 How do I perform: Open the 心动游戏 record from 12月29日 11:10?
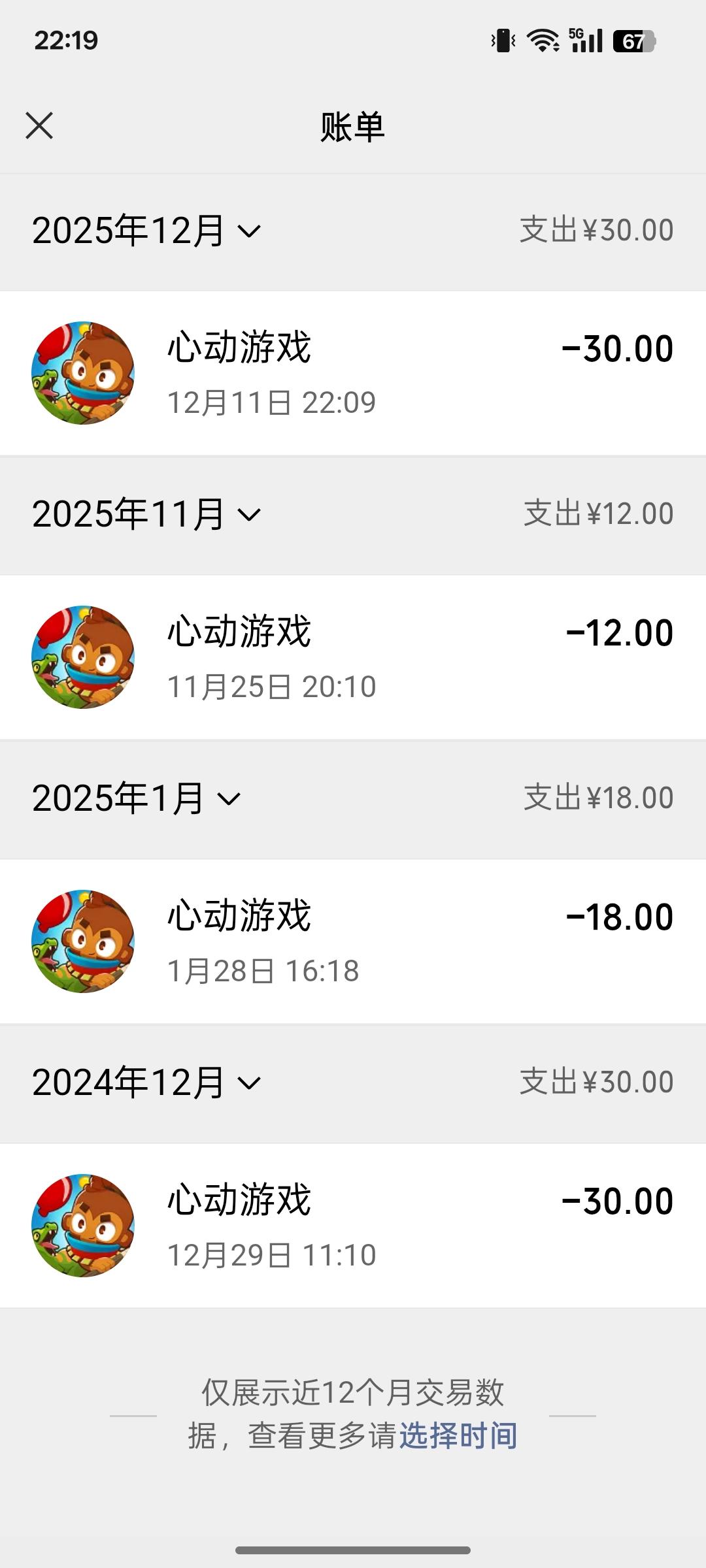[x=353, y=1226]
